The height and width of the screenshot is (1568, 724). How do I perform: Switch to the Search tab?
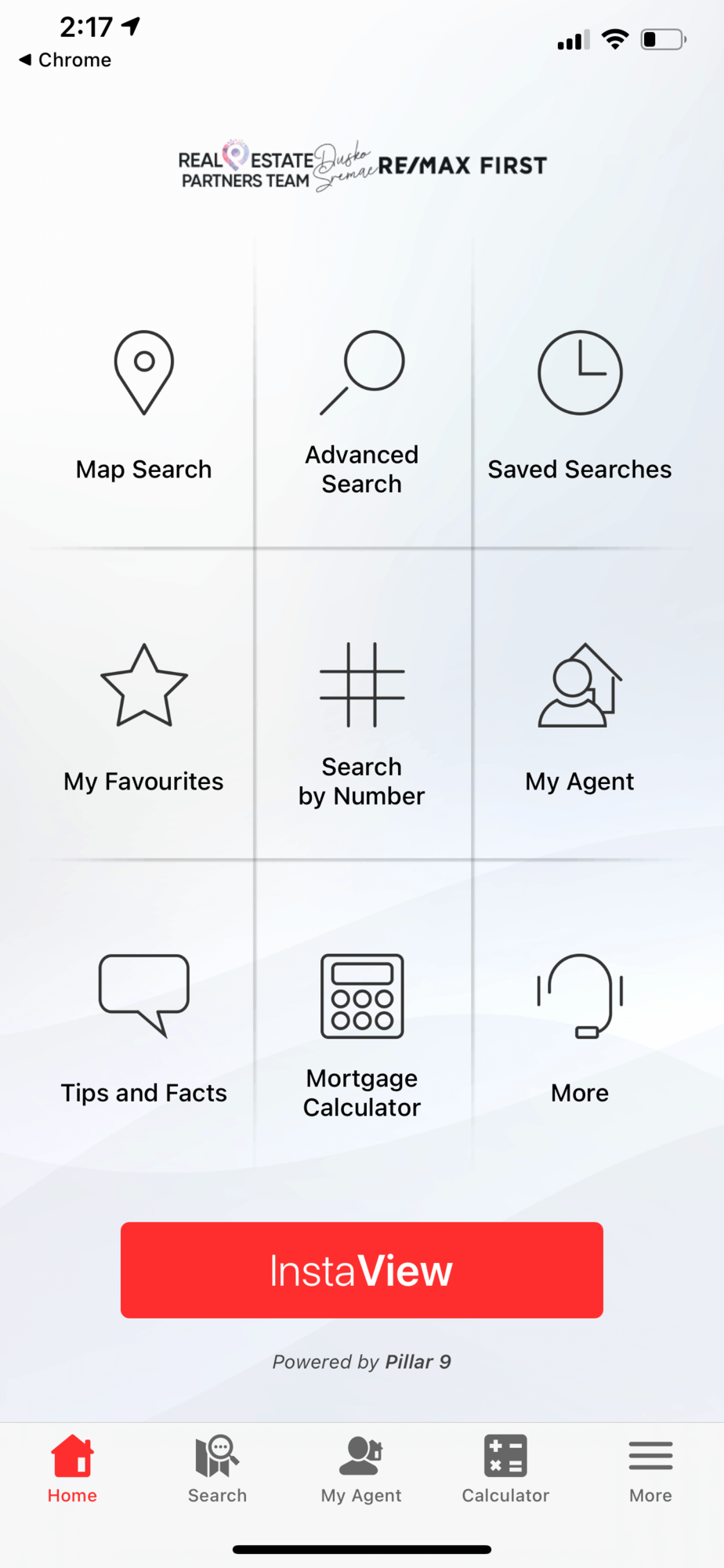pyautogui.click(x=216, y=1470)
